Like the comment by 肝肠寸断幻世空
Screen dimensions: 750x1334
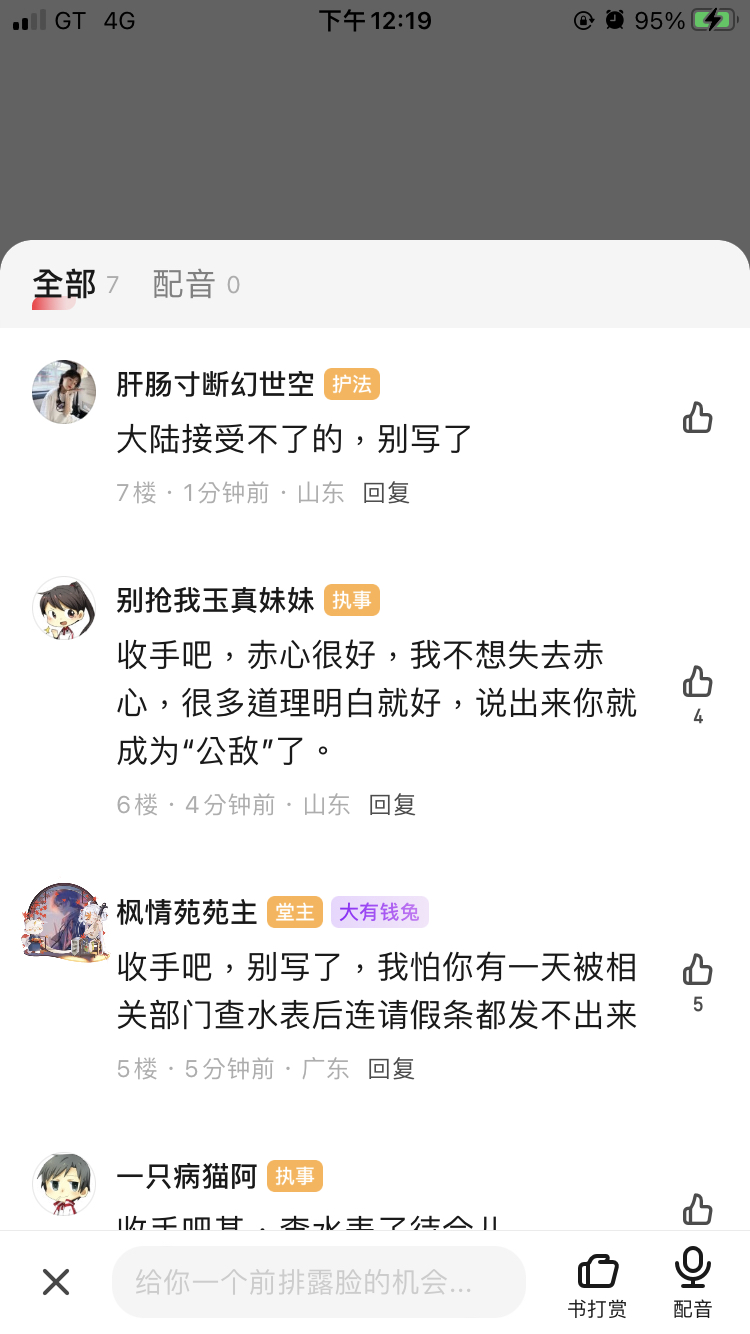[x=697, y=417]
